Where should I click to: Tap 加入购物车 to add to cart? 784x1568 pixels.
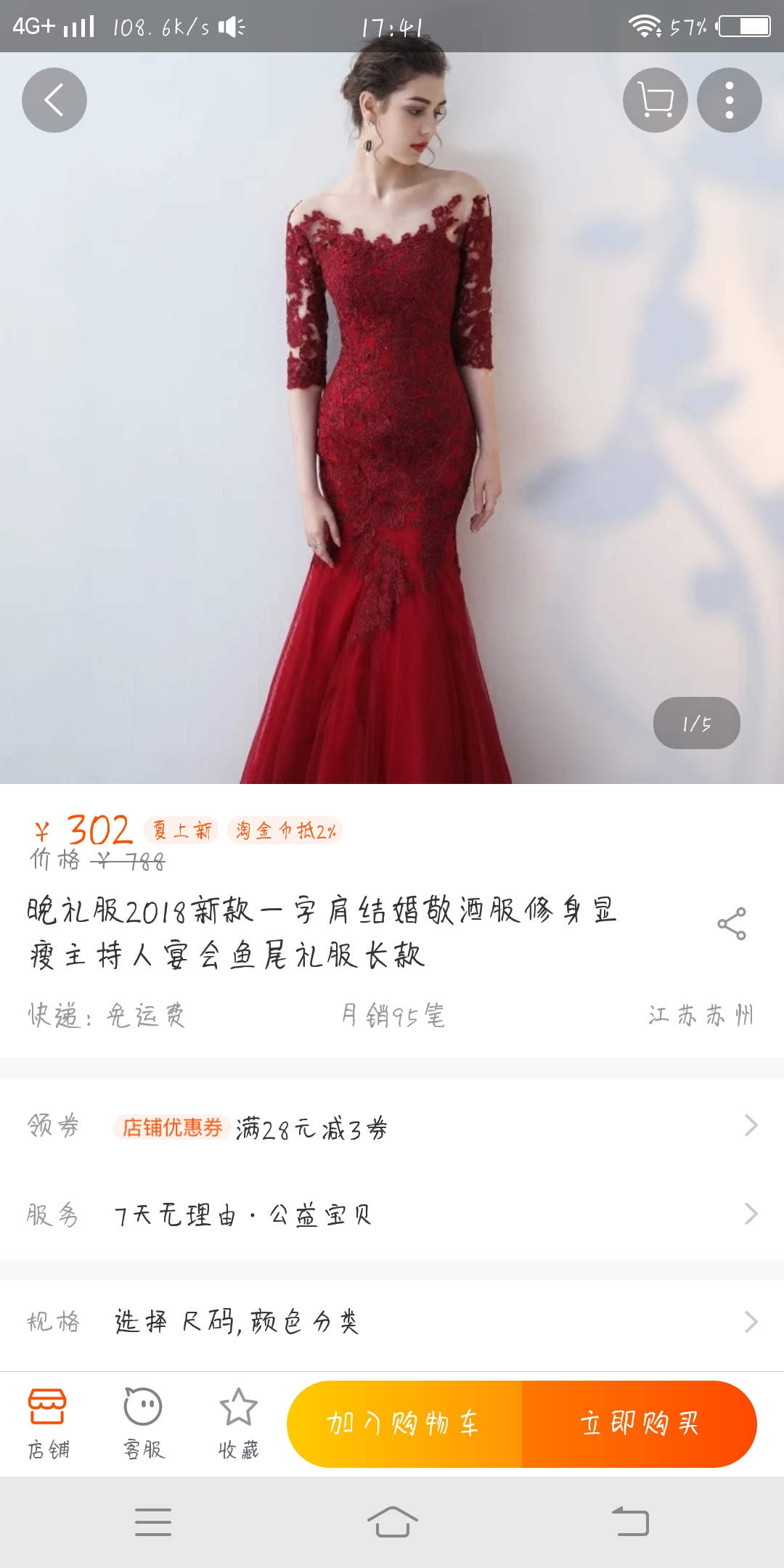[x=404, y=1424]
